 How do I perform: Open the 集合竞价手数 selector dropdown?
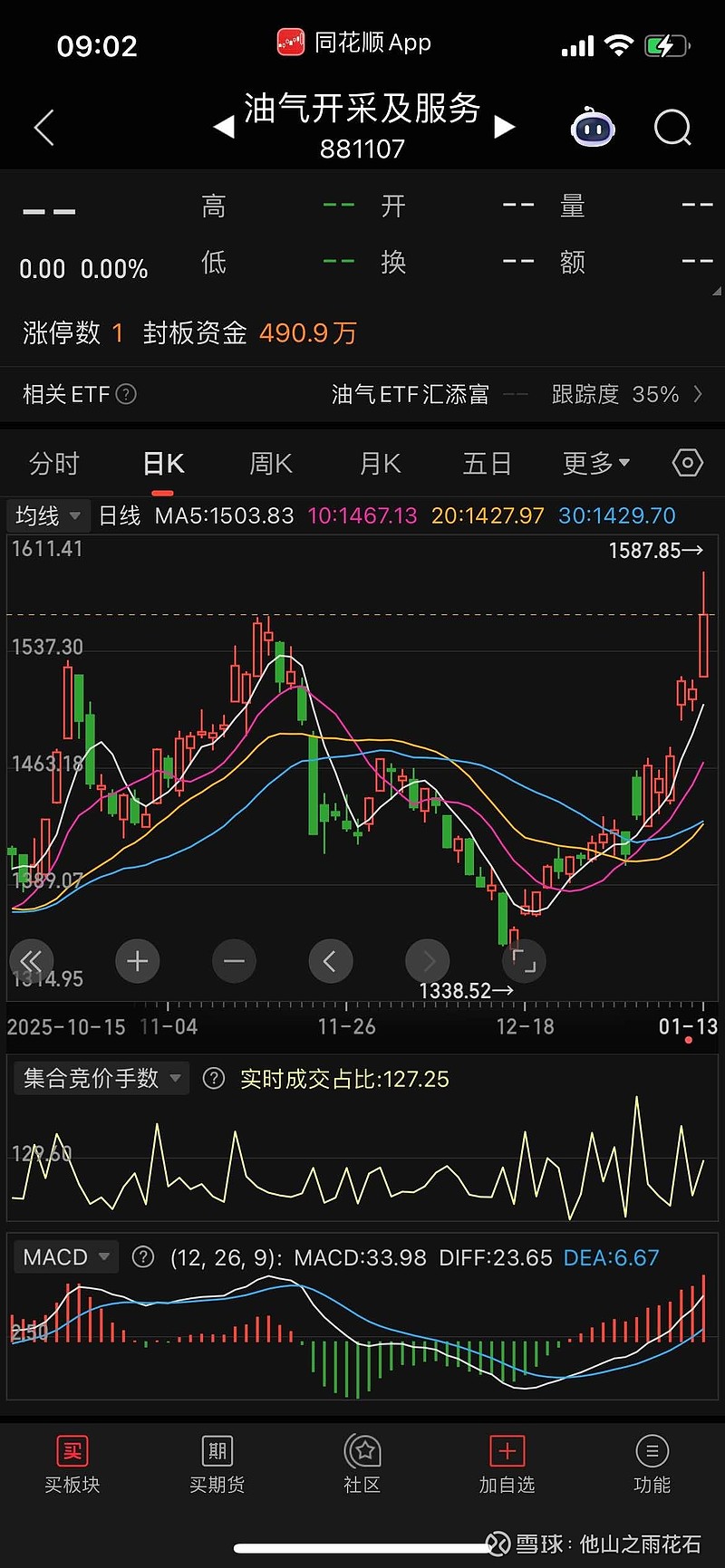(101, 1078)
